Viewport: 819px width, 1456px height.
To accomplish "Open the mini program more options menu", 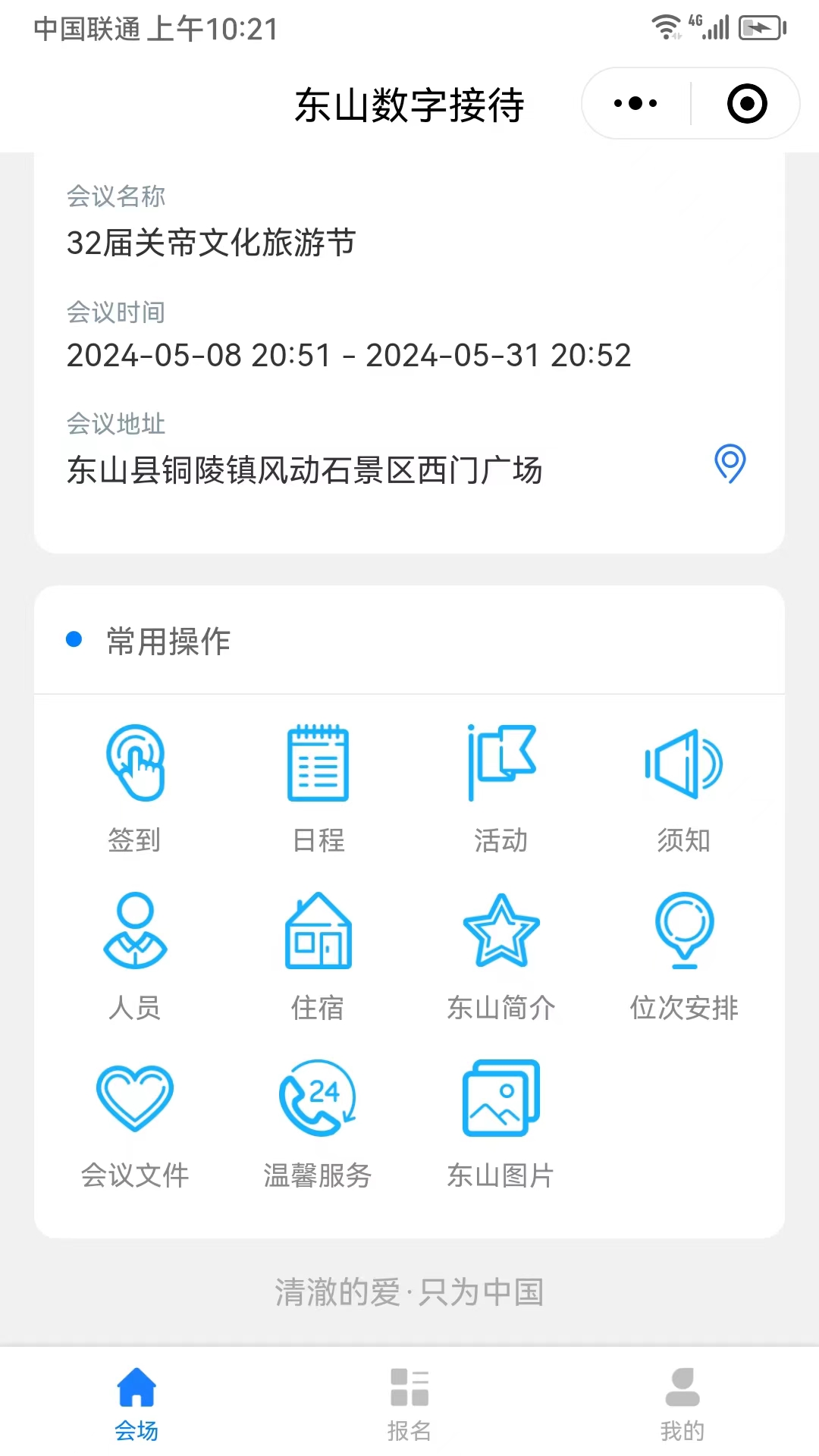I will coord(635,103).
